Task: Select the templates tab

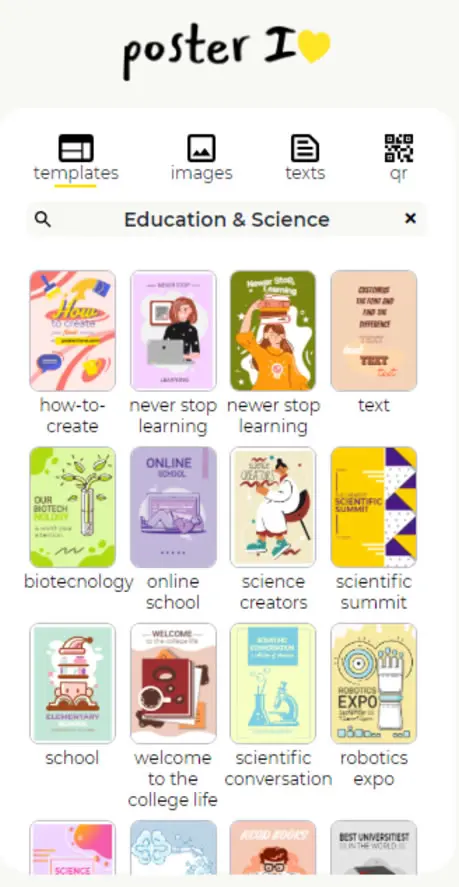Action: [76, 158]
